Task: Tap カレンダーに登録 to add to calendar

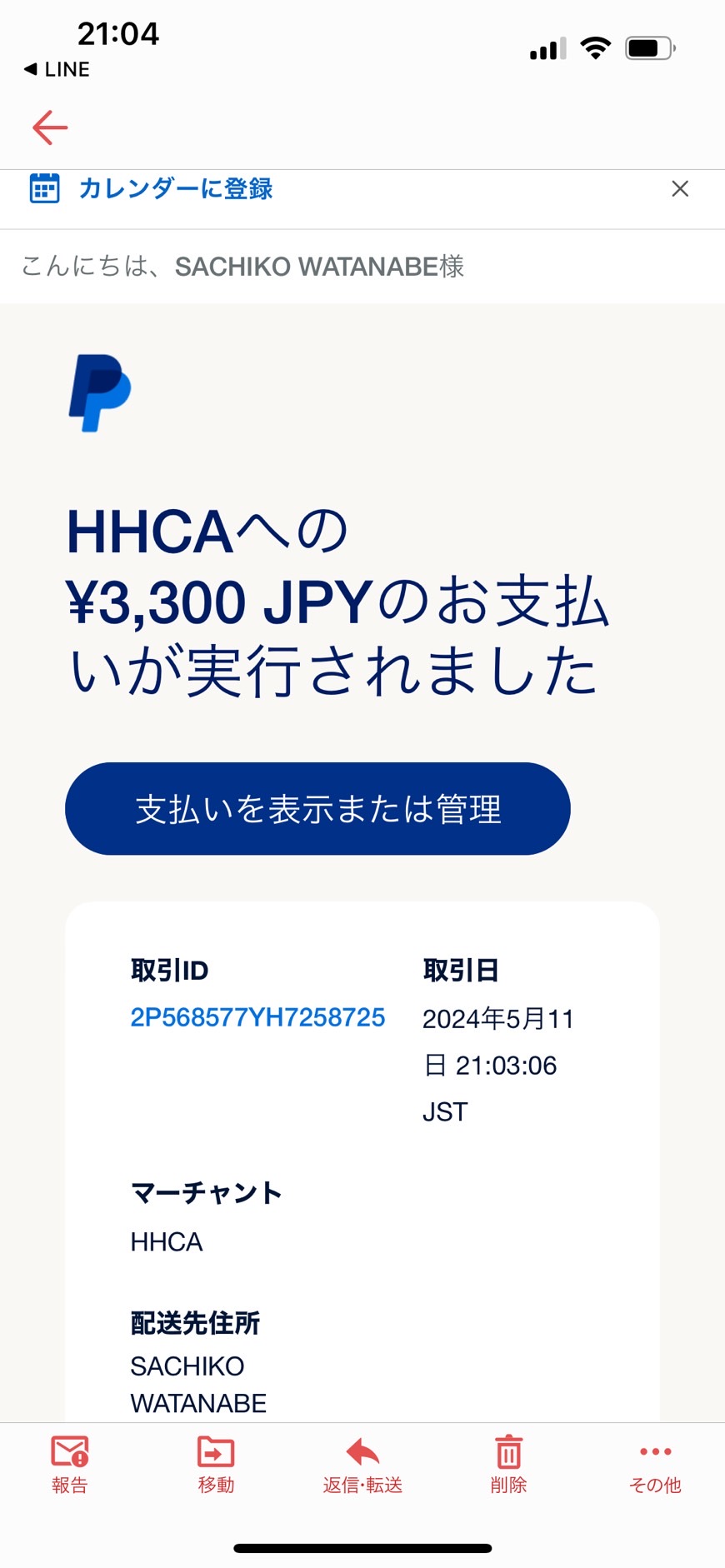Action: point(151,188)
